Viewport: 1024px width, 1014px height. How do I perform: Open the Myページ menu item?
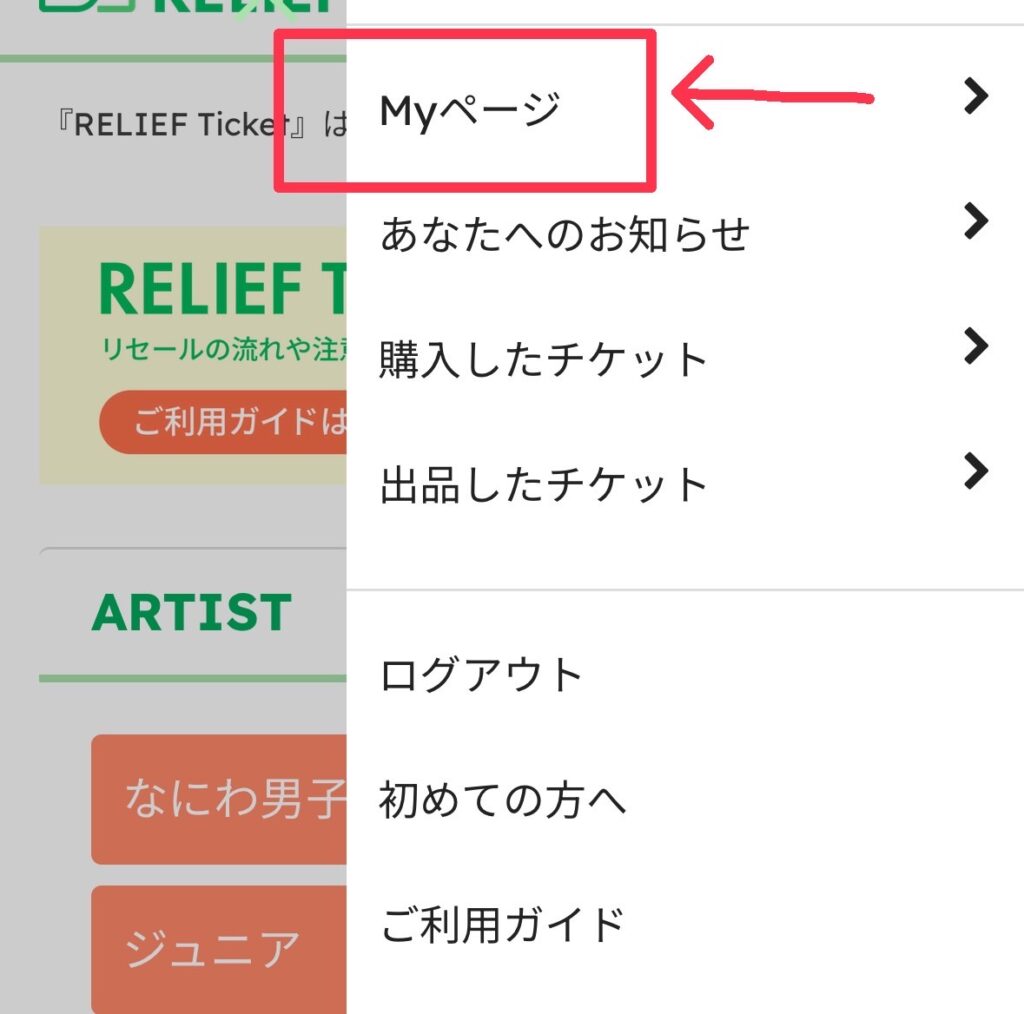469,110
